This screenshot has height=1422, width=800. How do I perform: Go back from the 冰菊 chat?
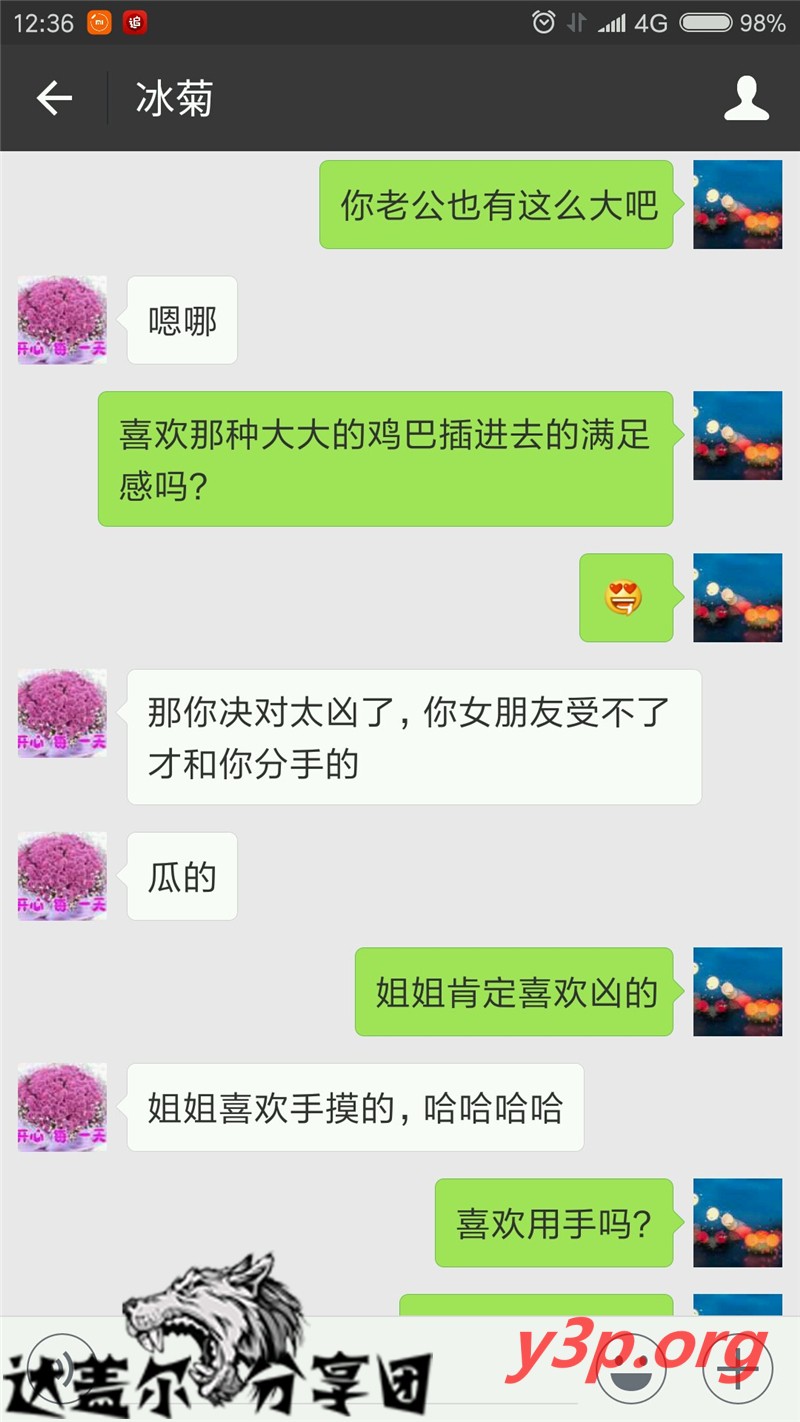(54, 98)
